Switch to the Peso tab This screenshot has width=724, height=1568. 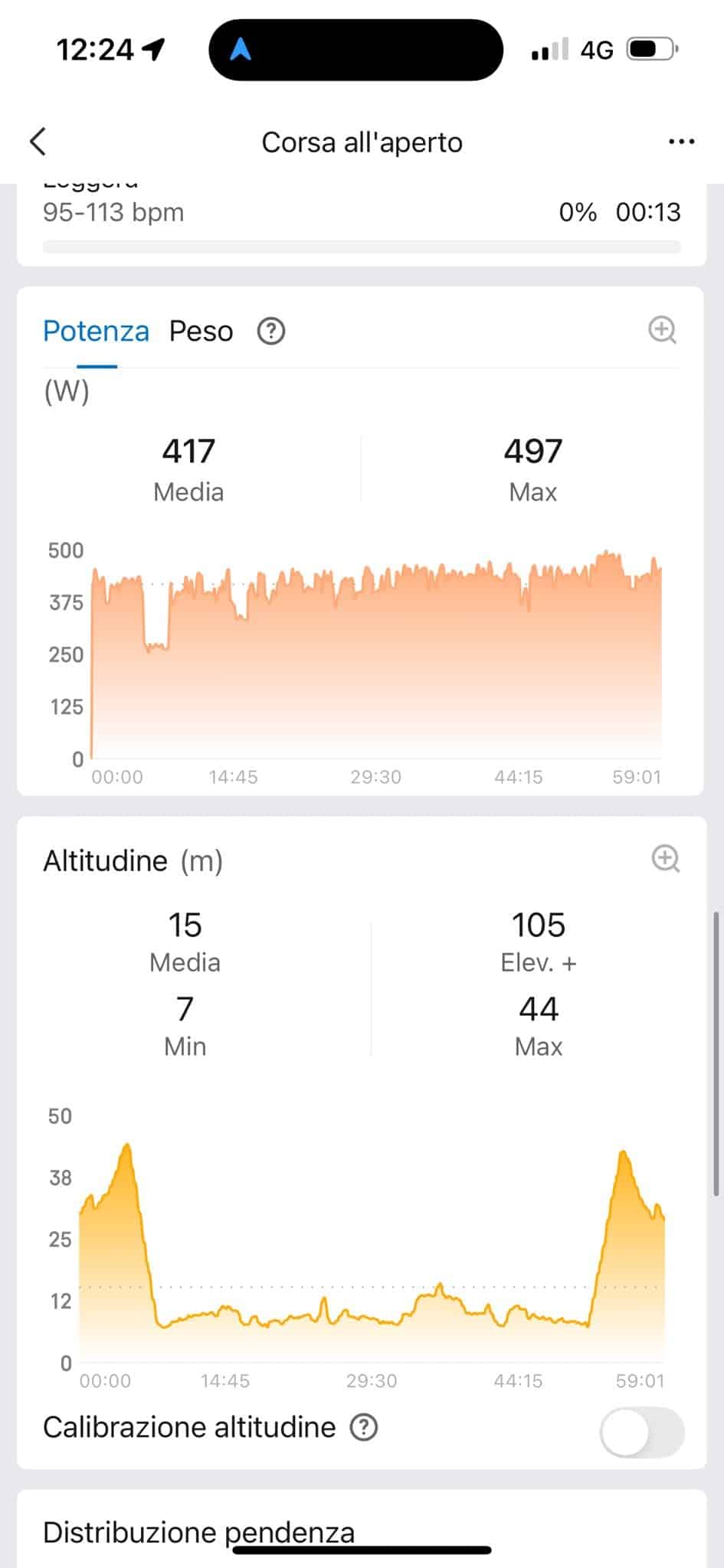coord(200,331)
